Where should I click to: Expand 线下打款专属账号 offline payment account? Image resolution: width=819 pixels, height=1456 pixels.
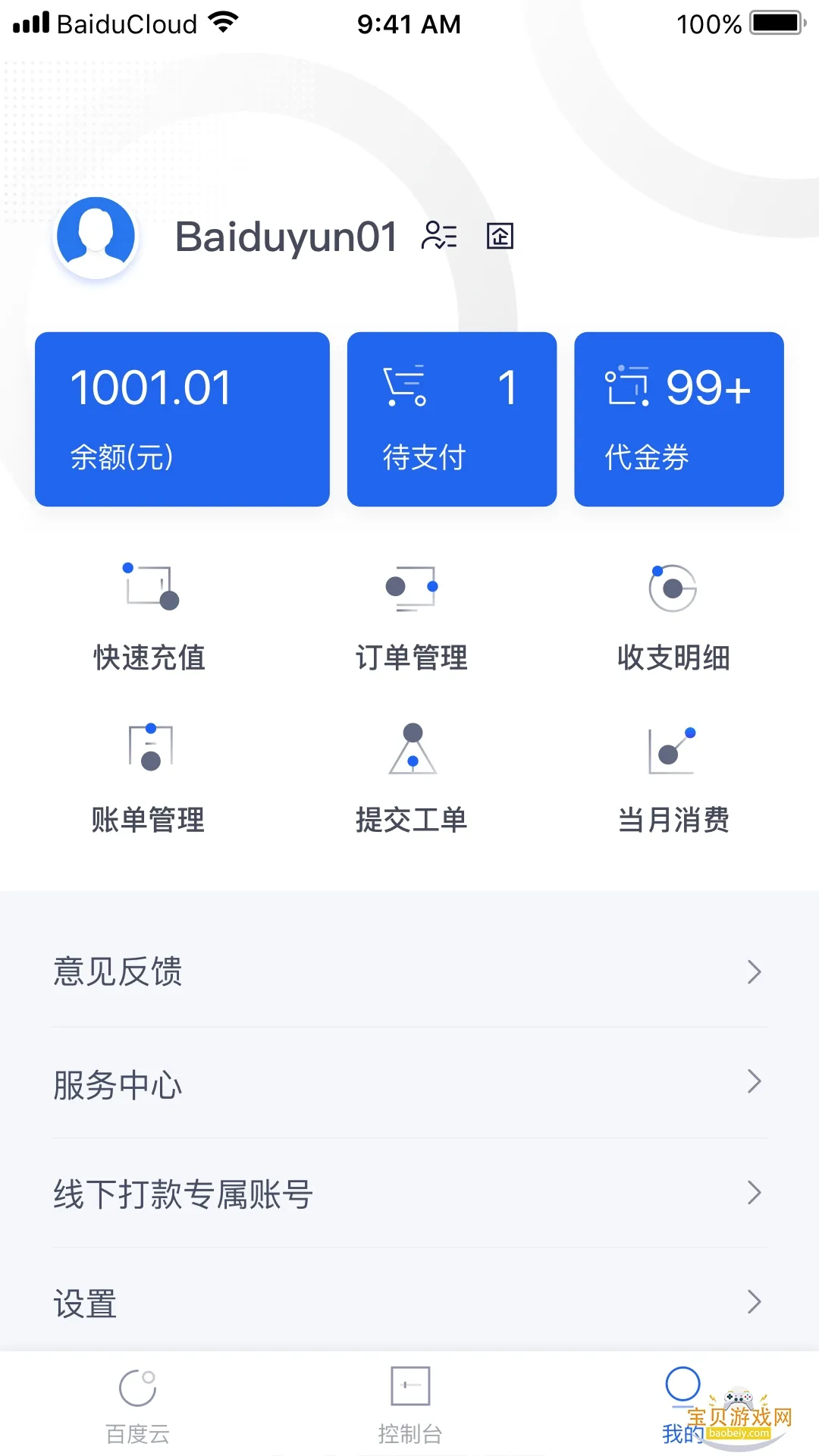click(409, 1193)
